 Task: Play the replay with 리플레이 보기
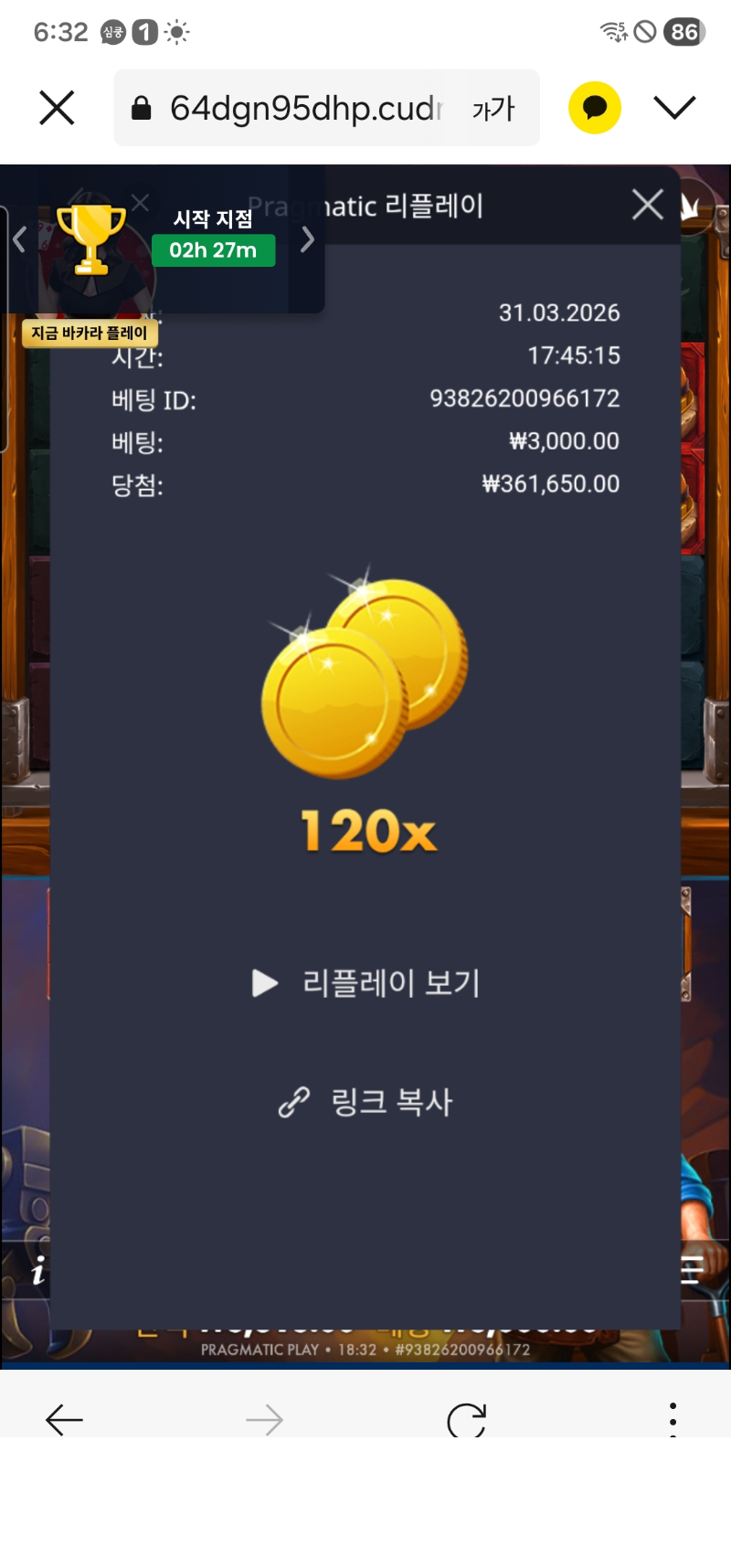[366, 983]
